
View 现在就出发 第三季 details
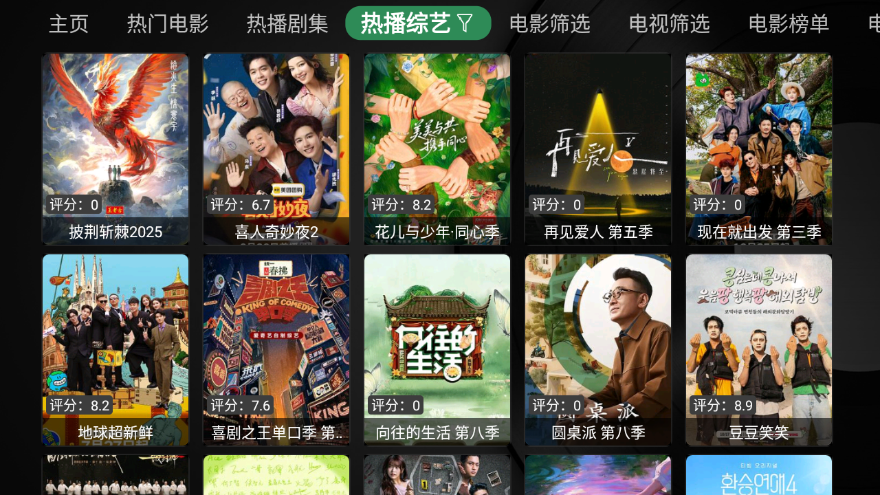759,148
